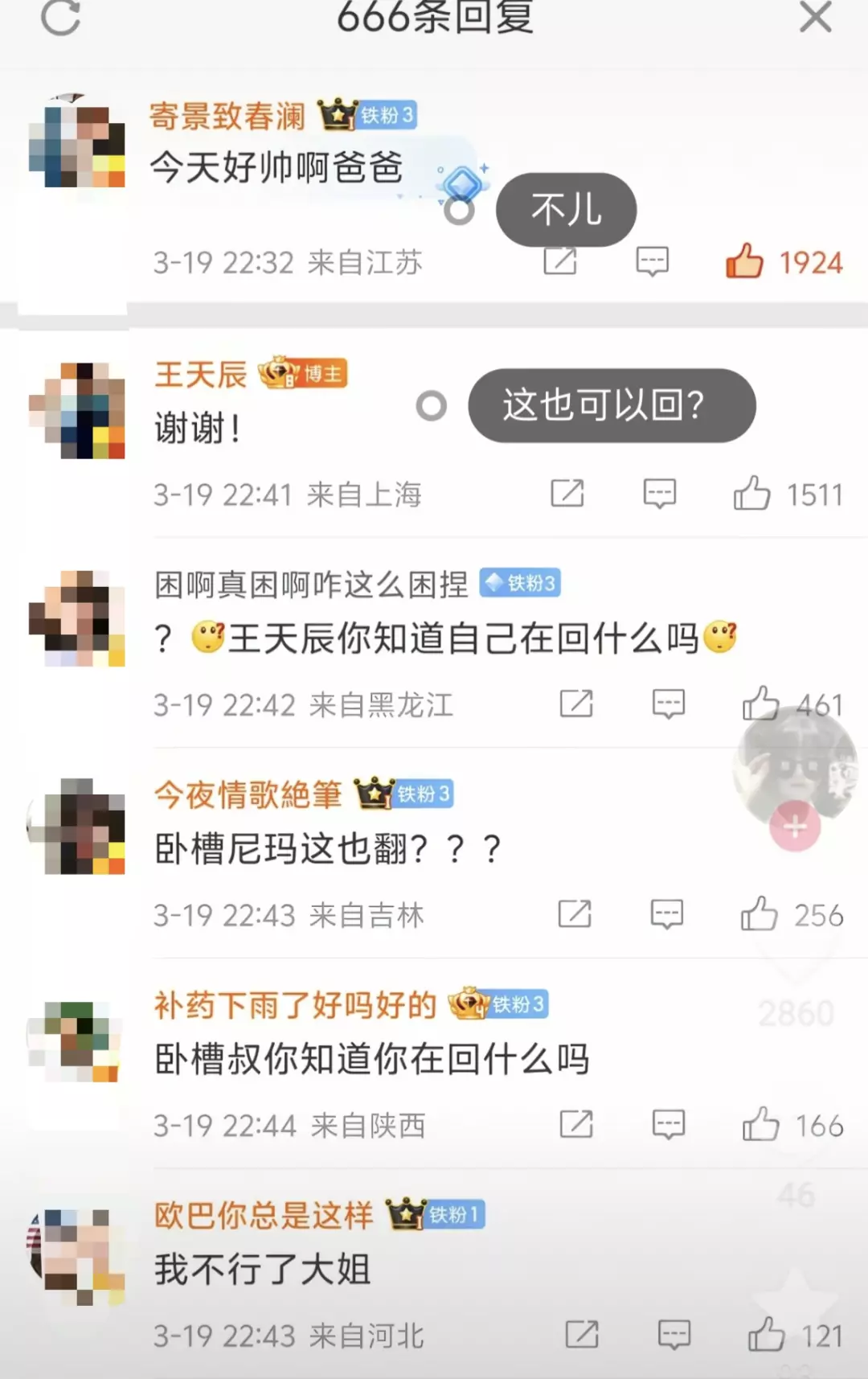Open 王天辰's profile from username
This screenshot has width=868, height=1379.
201,375
